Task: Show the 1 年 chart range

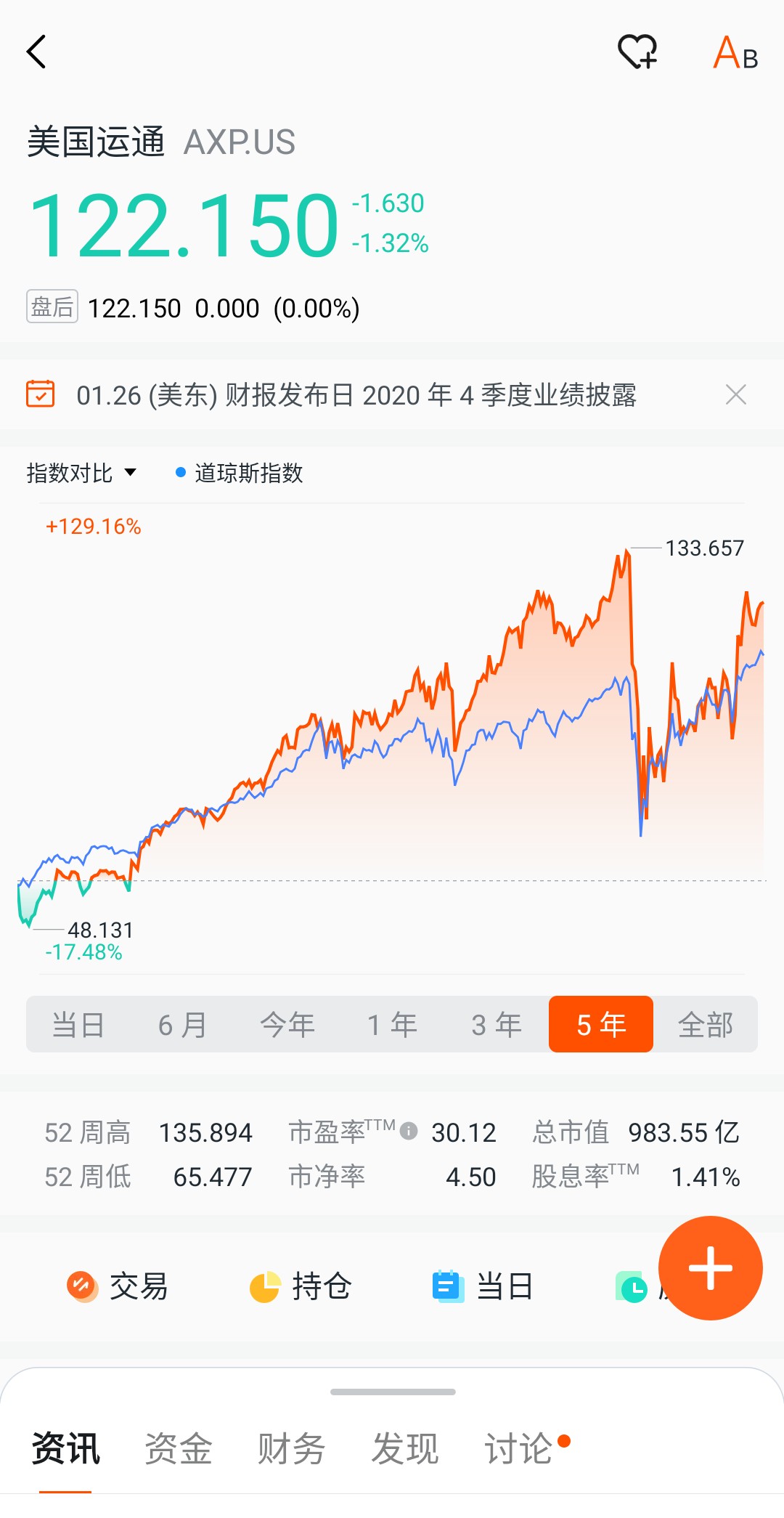Action: coord(392,1025)
